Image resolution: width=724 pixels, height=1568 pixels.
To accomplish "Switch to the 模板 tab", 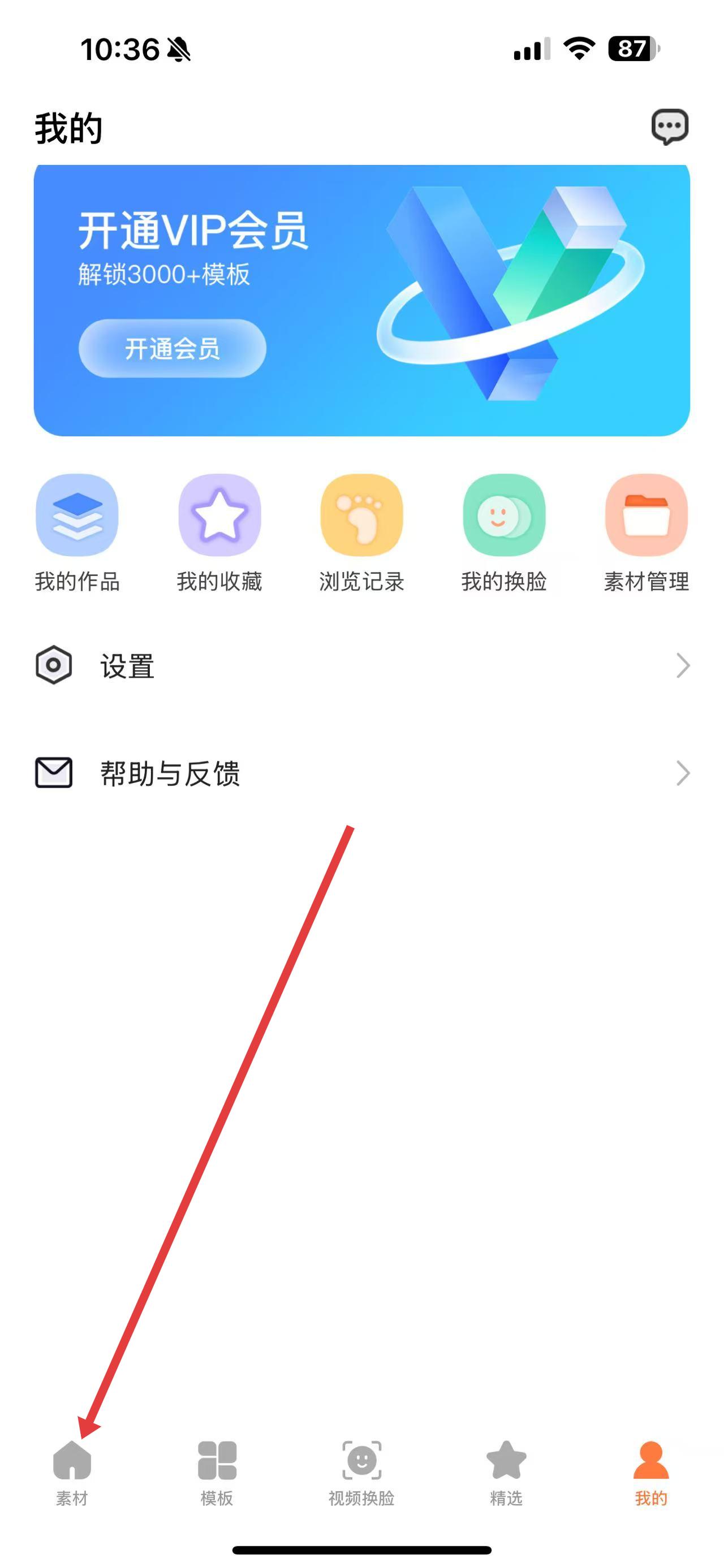I will coord(217,1472).
